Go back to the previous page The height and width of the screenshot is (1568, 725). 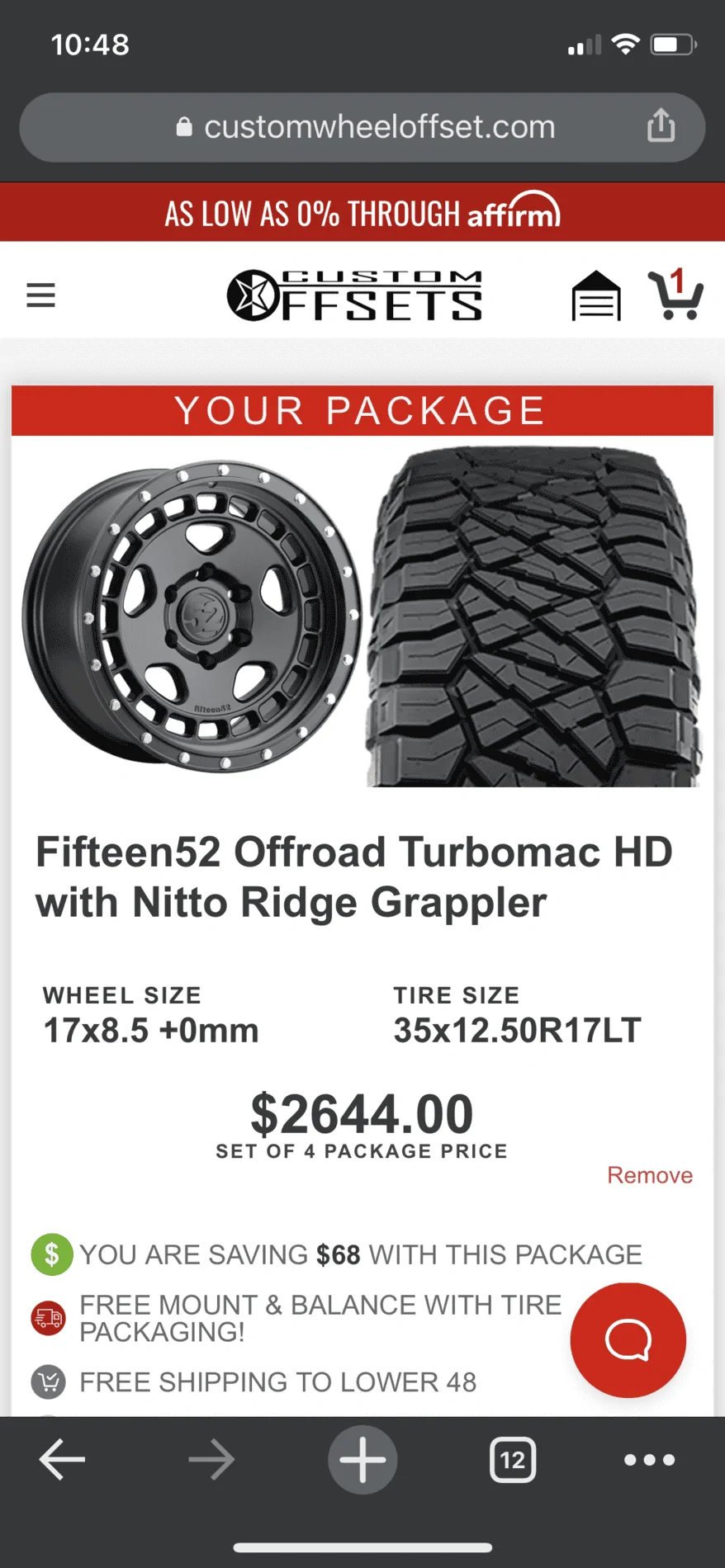pos(62,1460)
